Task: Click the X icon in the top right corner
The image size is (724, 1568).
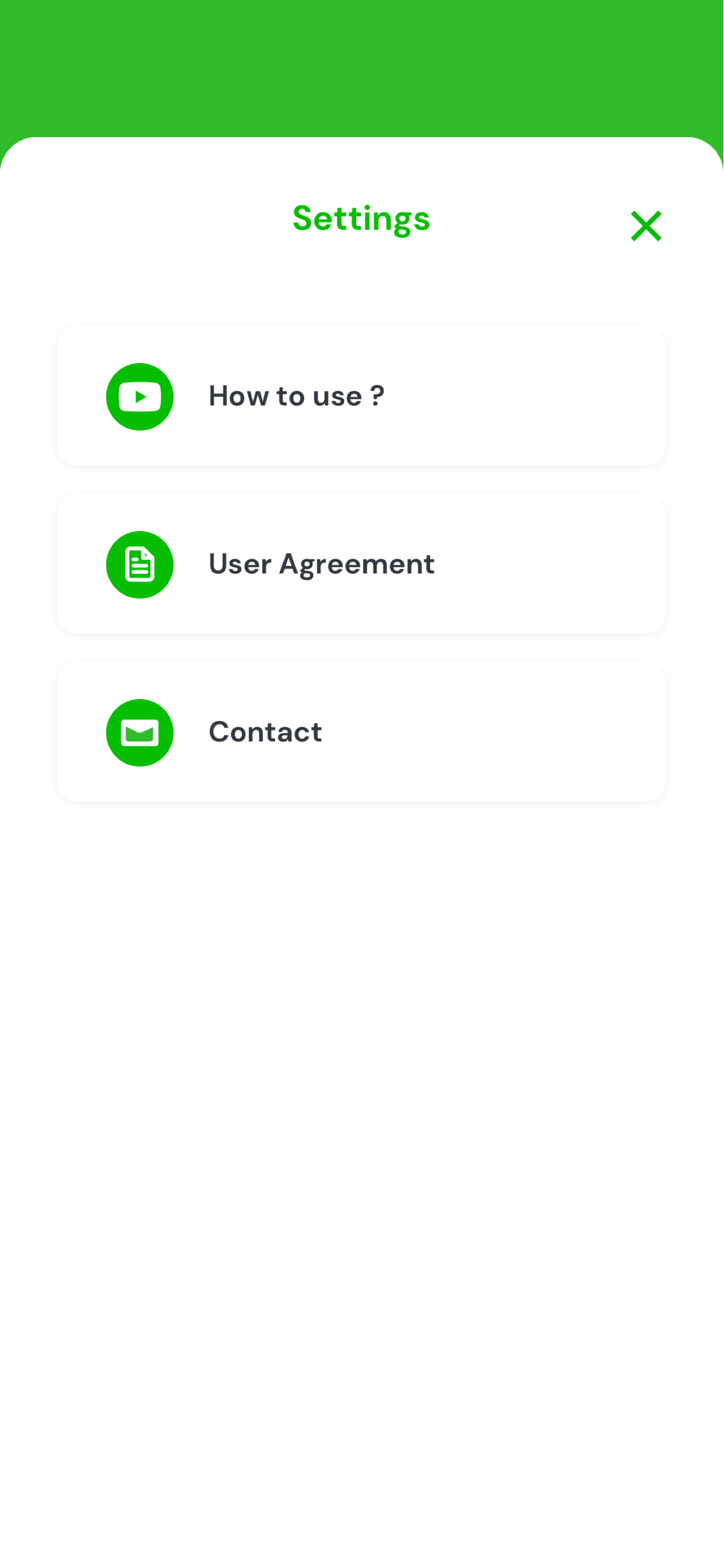Action: [646, 226]
